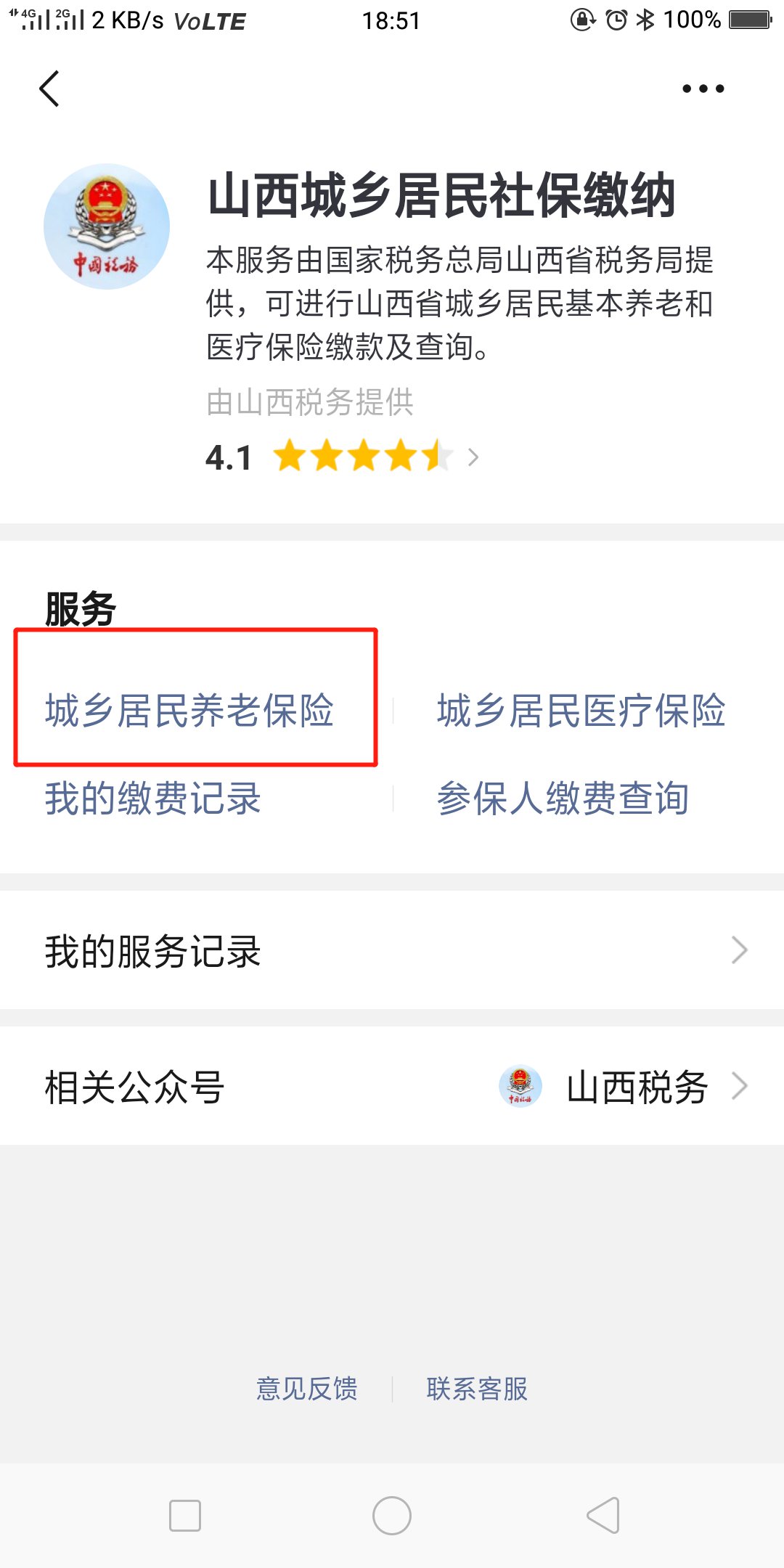The height and width of the screenshot is (1568, 784).
Task: Open the 4.1 star rating details
Action: 341,457
